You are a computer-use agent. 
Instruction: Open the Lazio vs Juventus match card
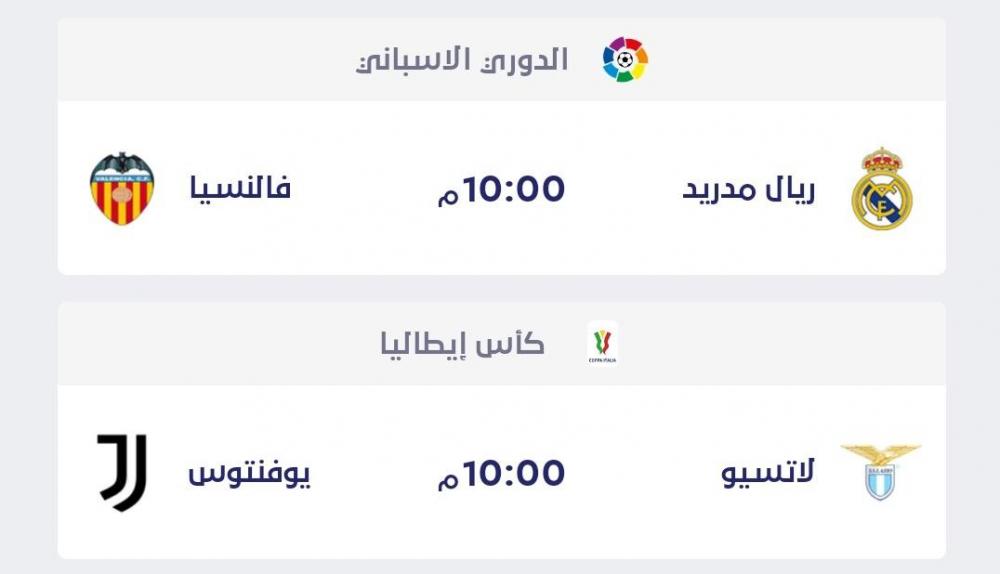(501, 472)
